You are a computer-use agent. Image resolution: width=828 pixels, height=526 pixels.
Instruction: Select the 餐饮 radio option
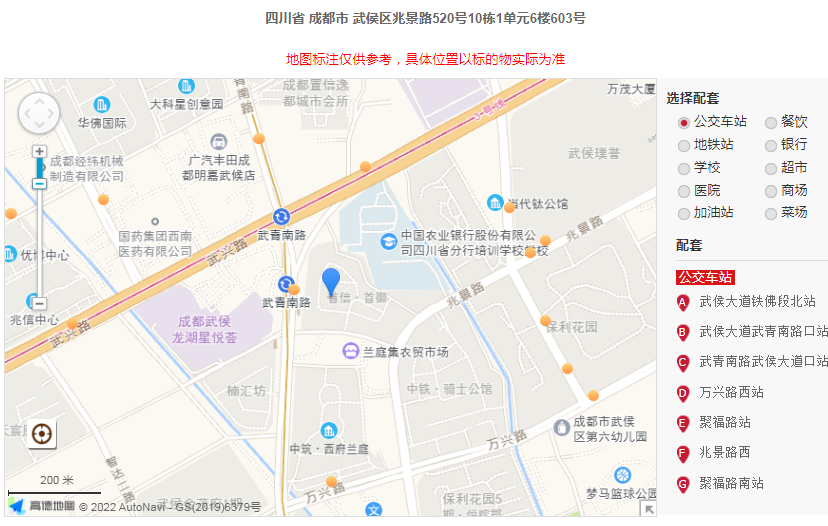click(x=771, y=122)
